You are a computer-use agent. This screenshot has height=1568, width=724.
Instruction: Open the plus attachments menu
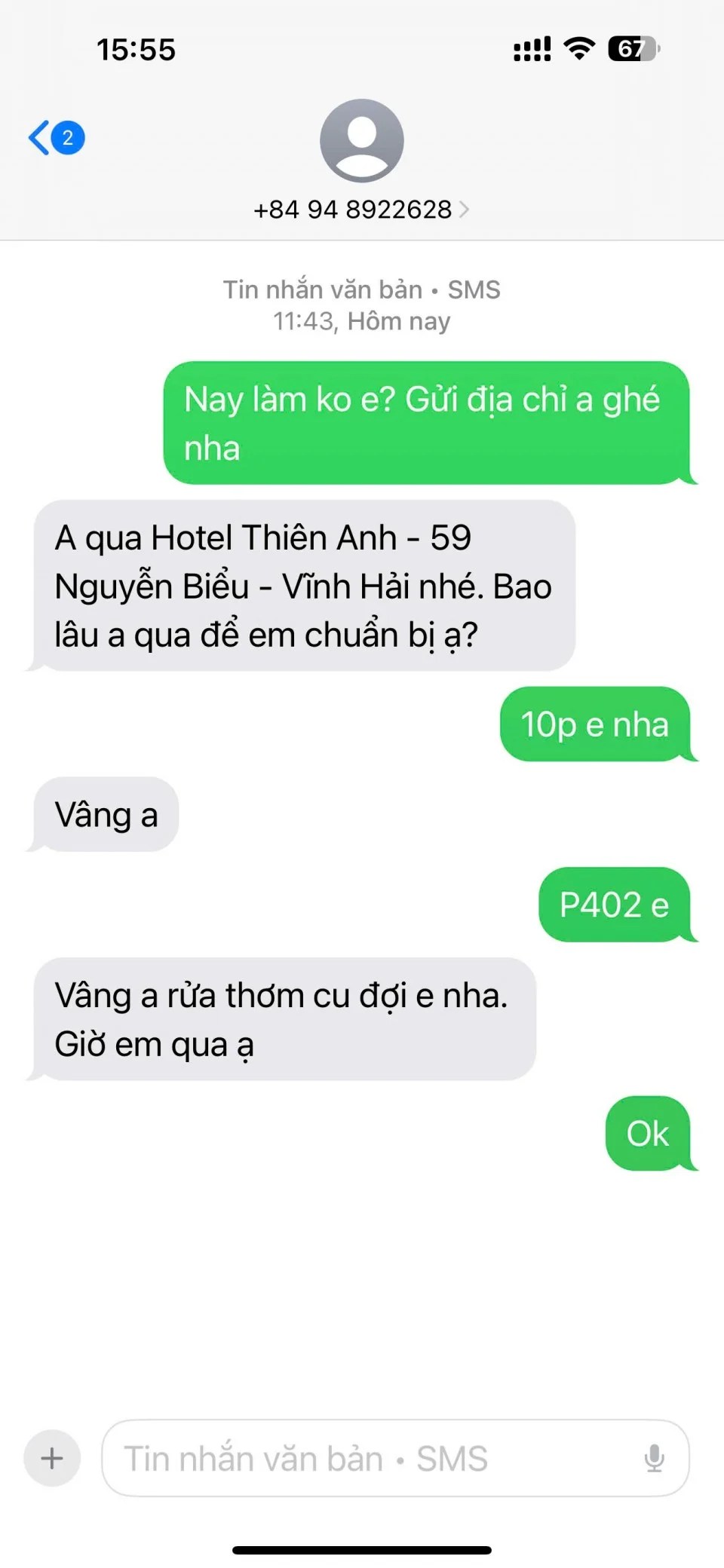(x=52, y=1458)
